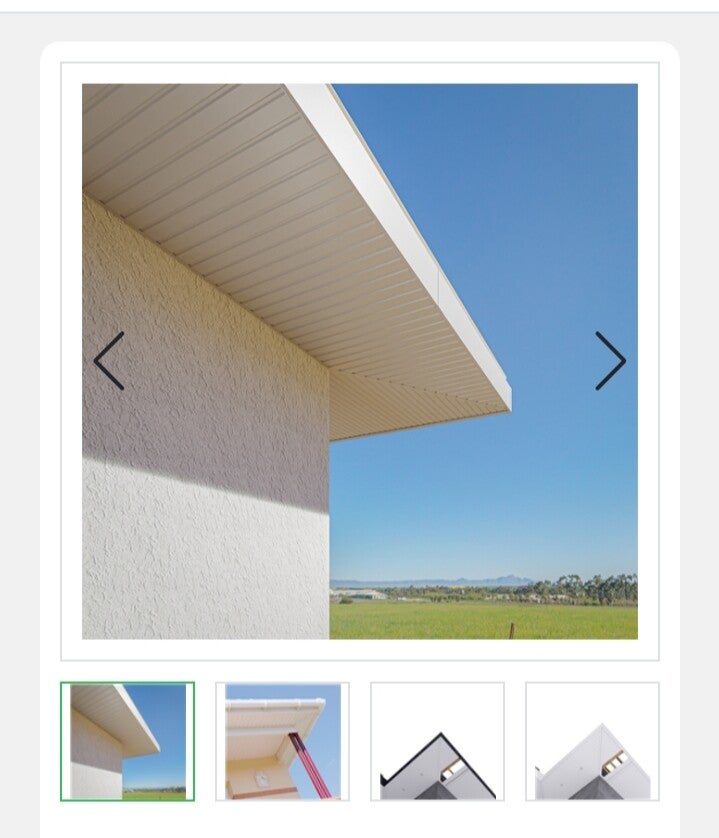
Task: Open the main roof eave photo
Action: (x=359, y=250)
